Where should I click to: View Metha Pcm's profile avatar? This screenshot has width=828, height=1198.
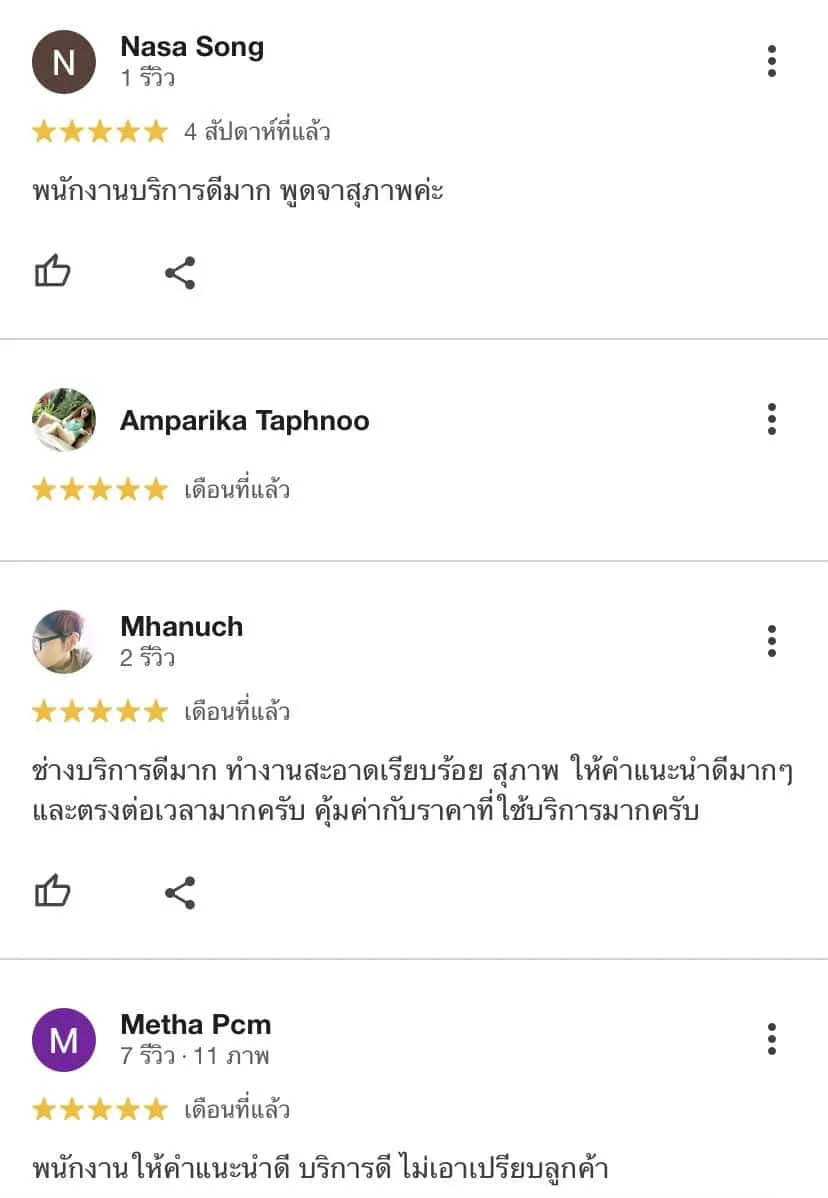click(x=64, y=1040)
